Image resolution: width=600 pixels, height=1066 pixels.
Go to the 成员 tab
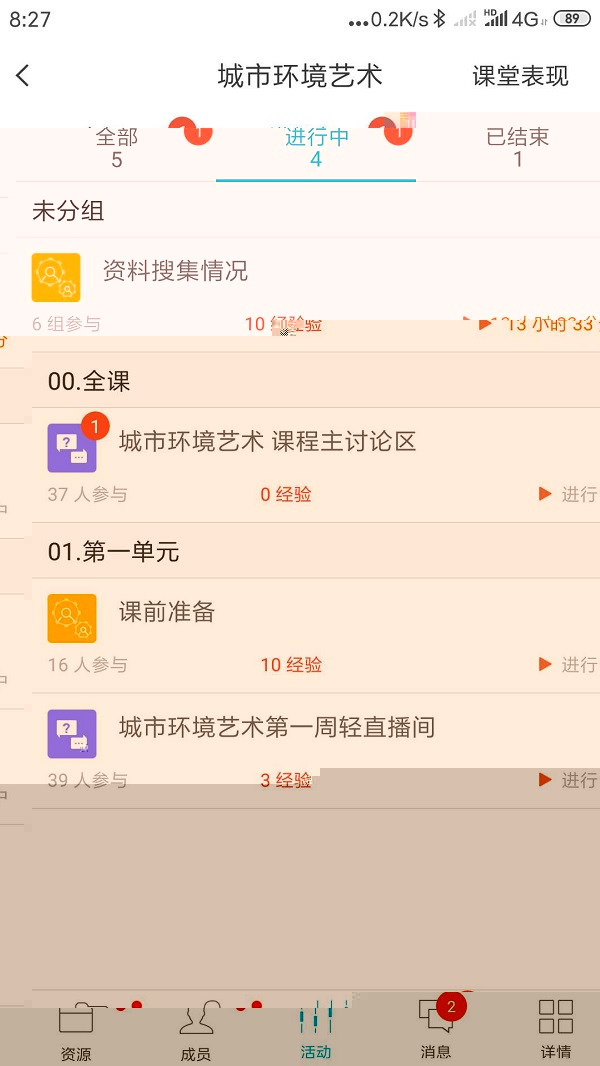click(196, 1030)
